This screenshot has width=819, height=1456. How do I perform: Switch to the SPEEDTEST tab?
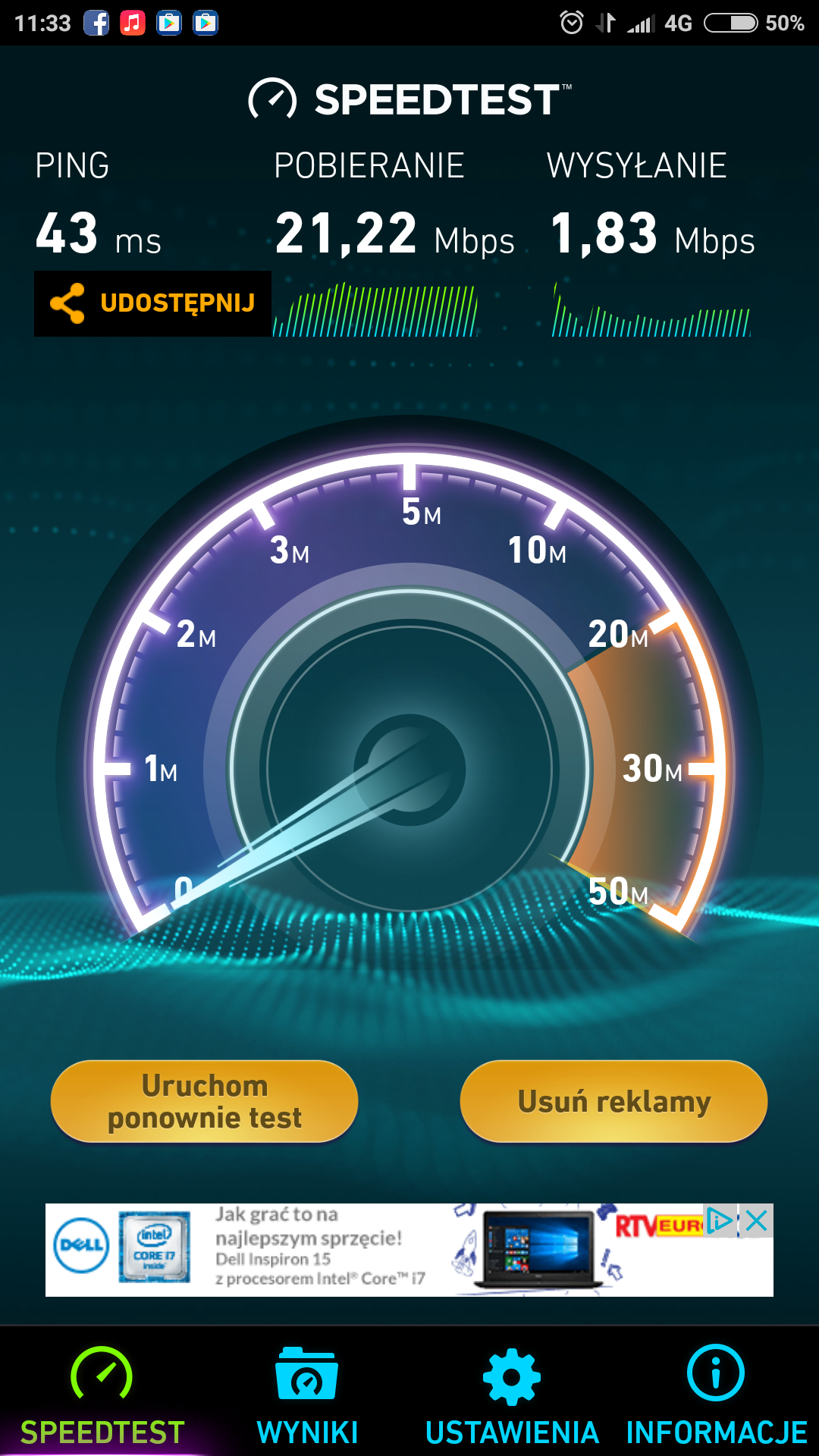coord(102,1395)
